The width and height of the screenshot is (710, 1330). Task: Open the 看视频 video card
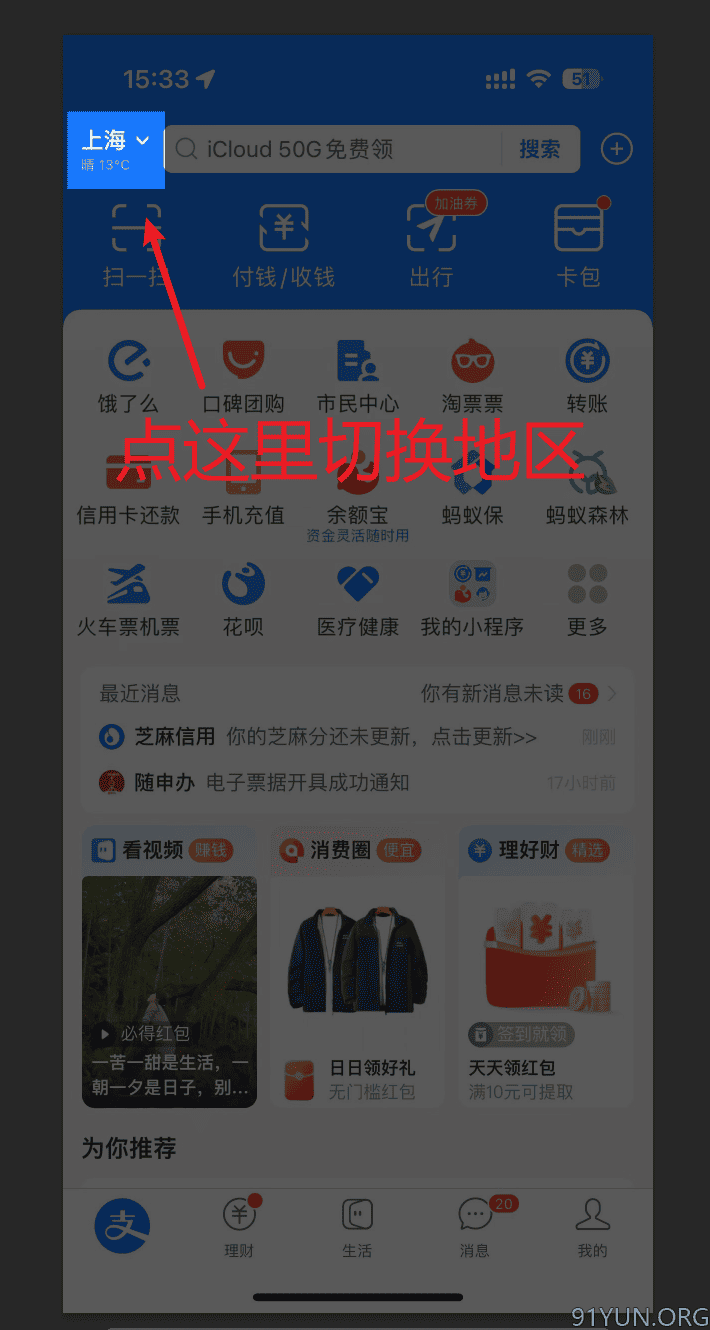pyautogui.click(x=169, y=967)
